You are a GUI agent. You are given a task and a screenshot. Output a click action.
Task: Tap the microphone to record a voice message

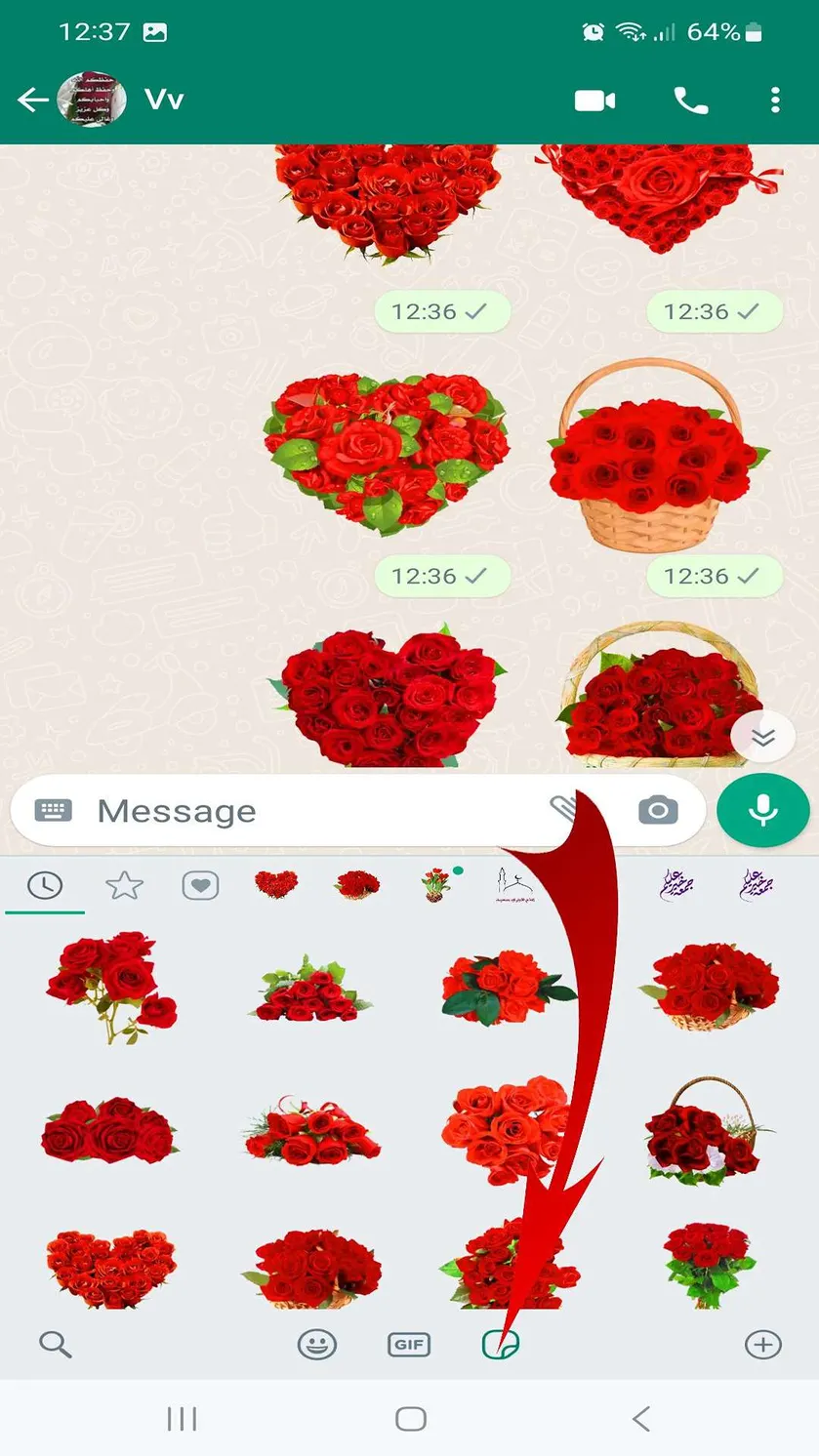[763, 811]
